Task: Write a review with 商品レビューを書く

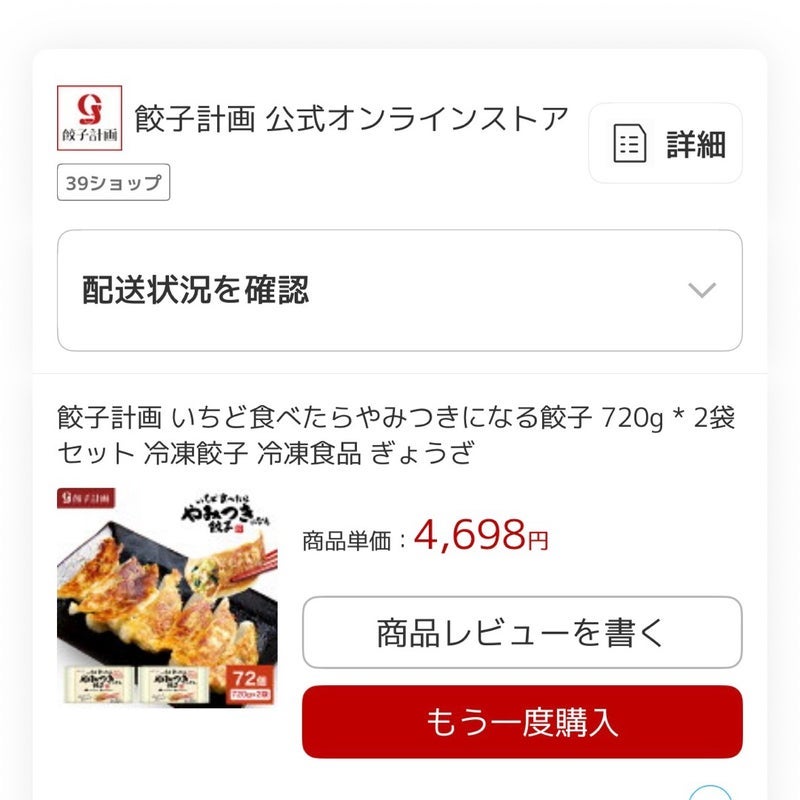Action: pyautogui.click(x=521, y=633)
